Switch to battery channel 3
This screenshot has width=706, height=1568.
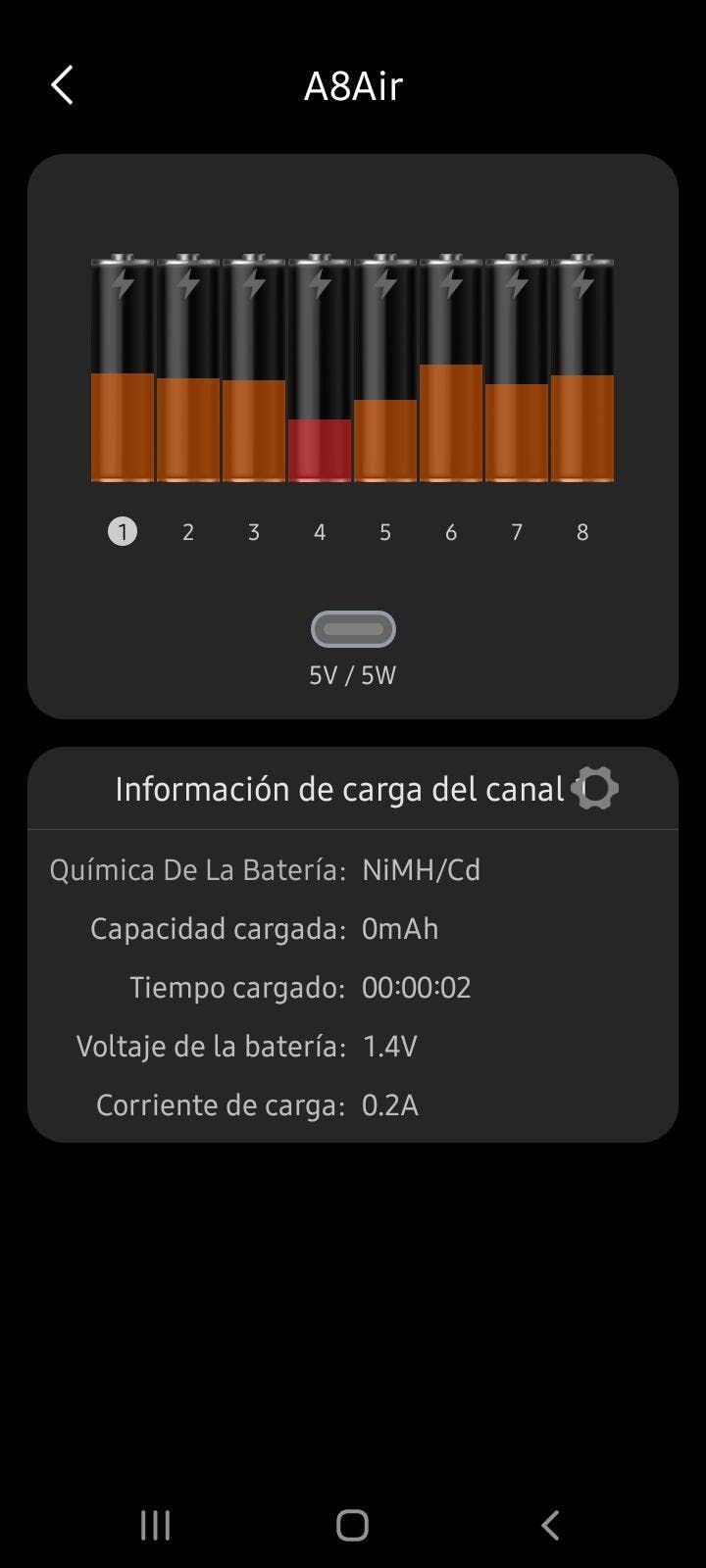click(x=254, y=531)
